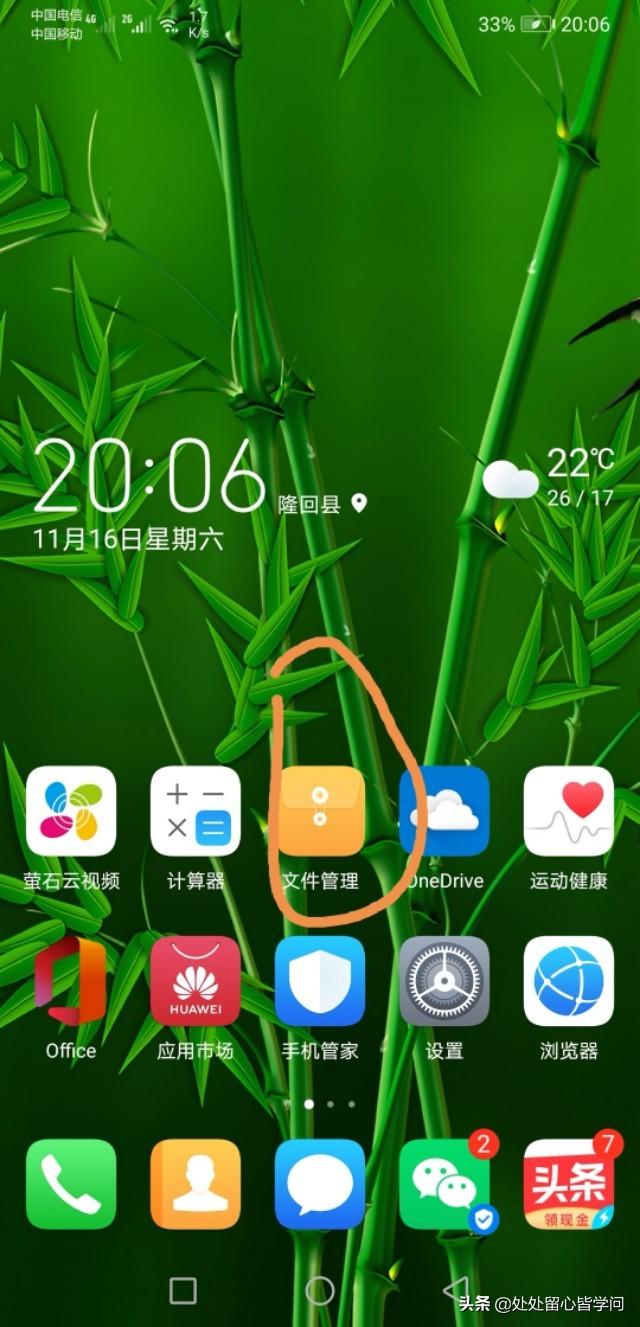Open Huawei 应用市场 app store
This screenshot has width=640, height=1327.
point(195,981)
